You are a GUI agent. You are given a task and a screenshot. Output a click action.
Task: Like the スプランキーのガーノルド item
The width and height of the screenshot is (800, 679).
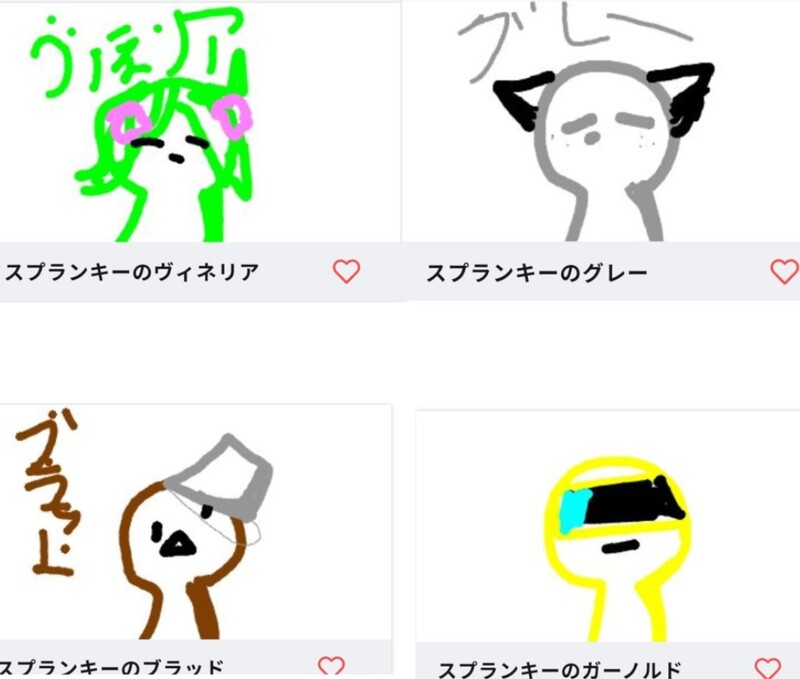pyautogui.click(x=767, y=668)
